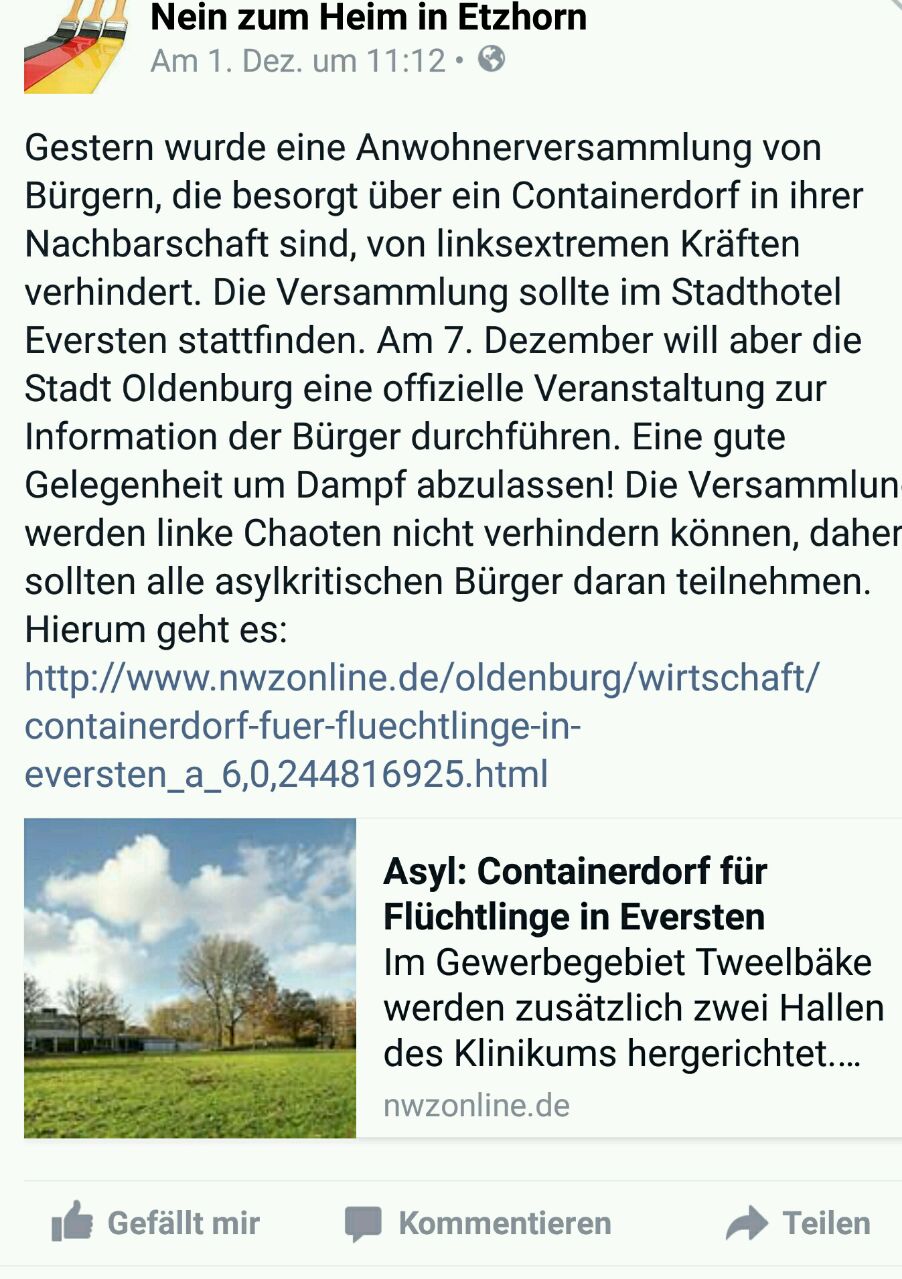Like the post with Gefällt mir
The width and height of the screenshot is (902, 1279).
tap(157, 1223)
